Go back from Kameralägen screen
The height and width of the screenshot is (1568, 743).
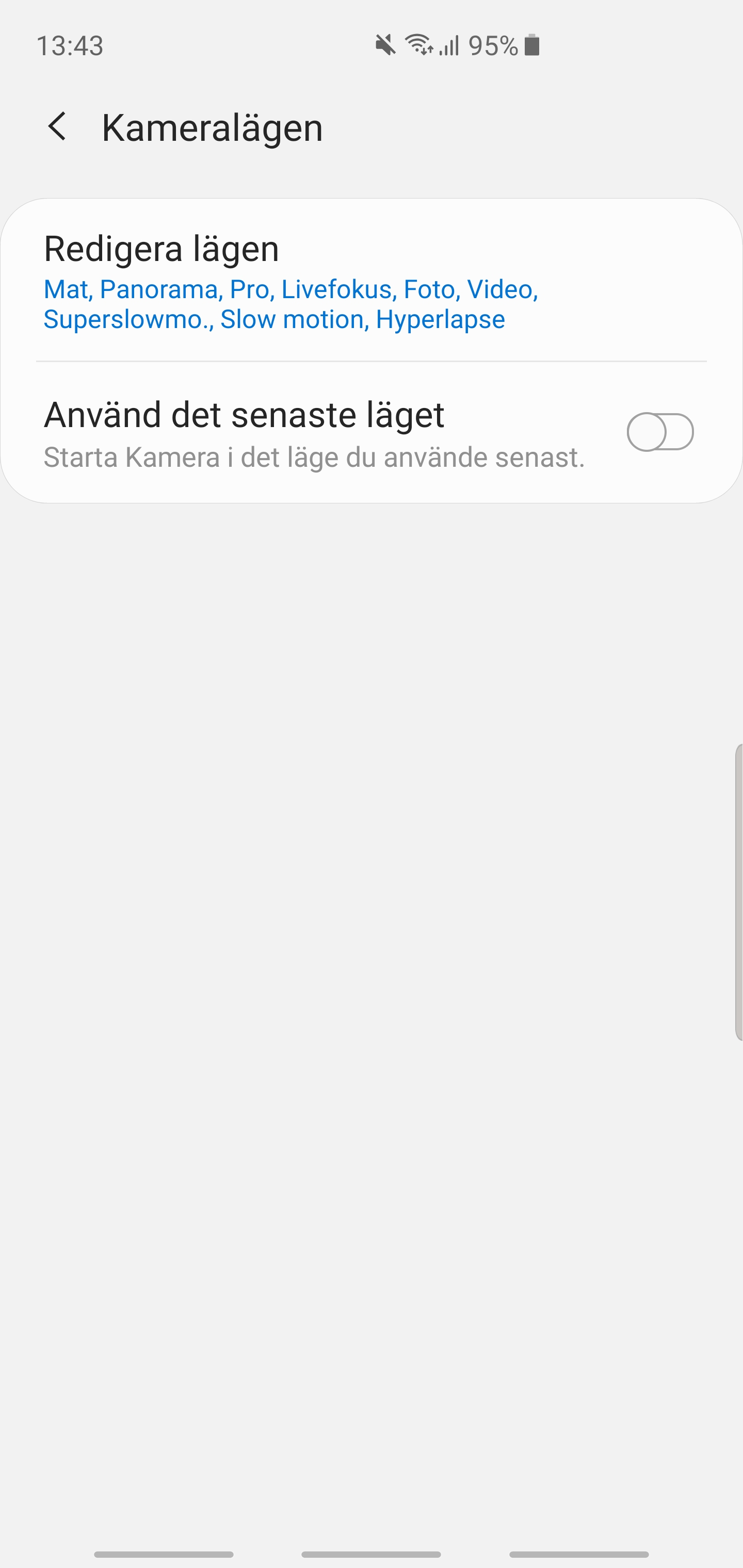pos(57,127)
